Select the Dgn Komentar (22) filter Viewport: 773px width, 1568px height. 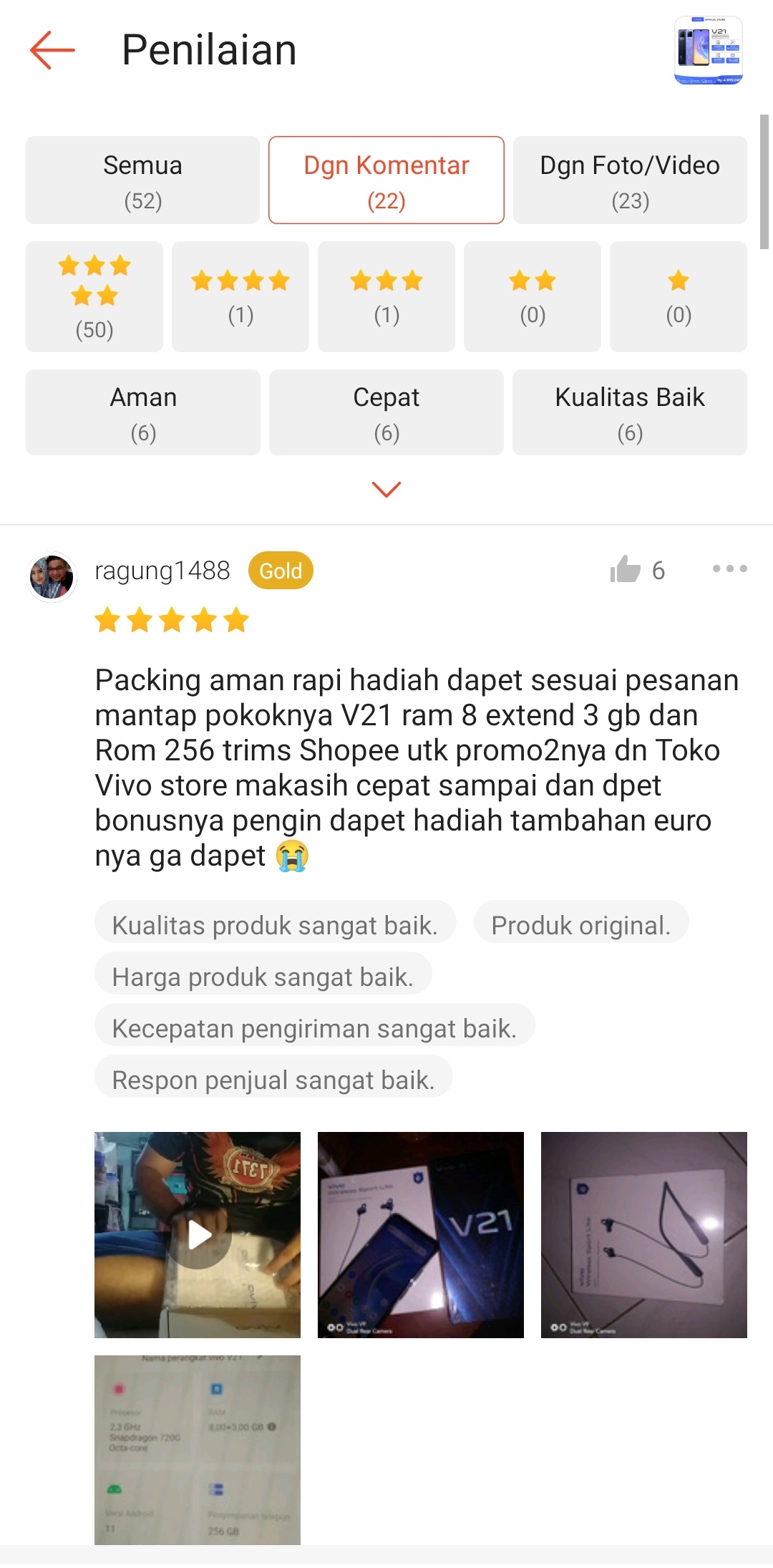click(386, 180)
